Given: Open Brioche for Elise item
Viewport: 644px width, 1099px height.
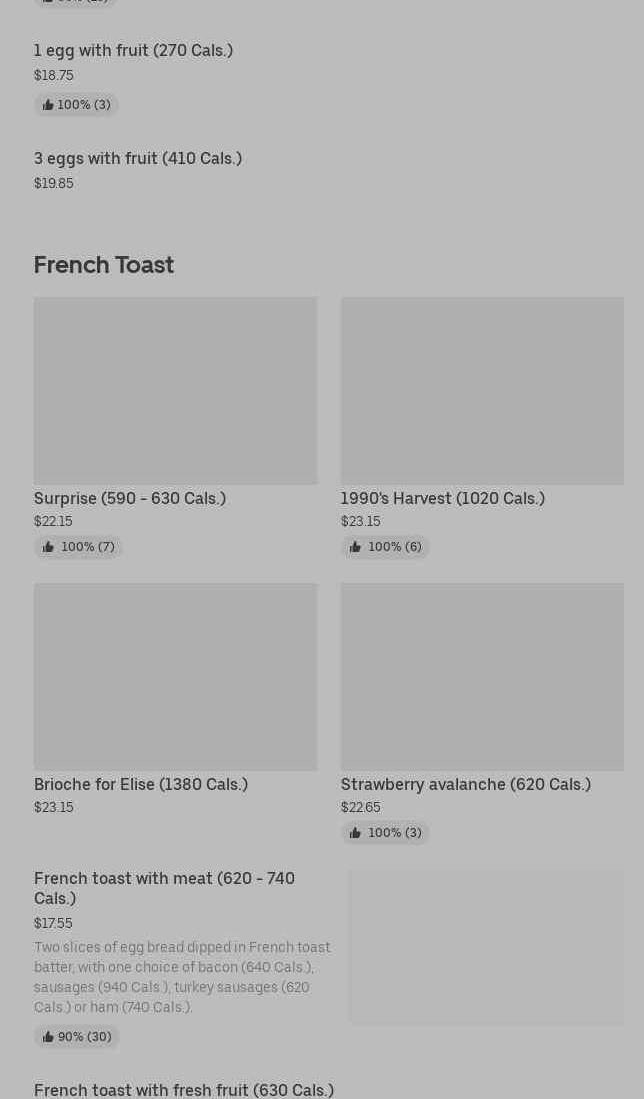Looking at the screenshot, I should click(x=175, y=699).
